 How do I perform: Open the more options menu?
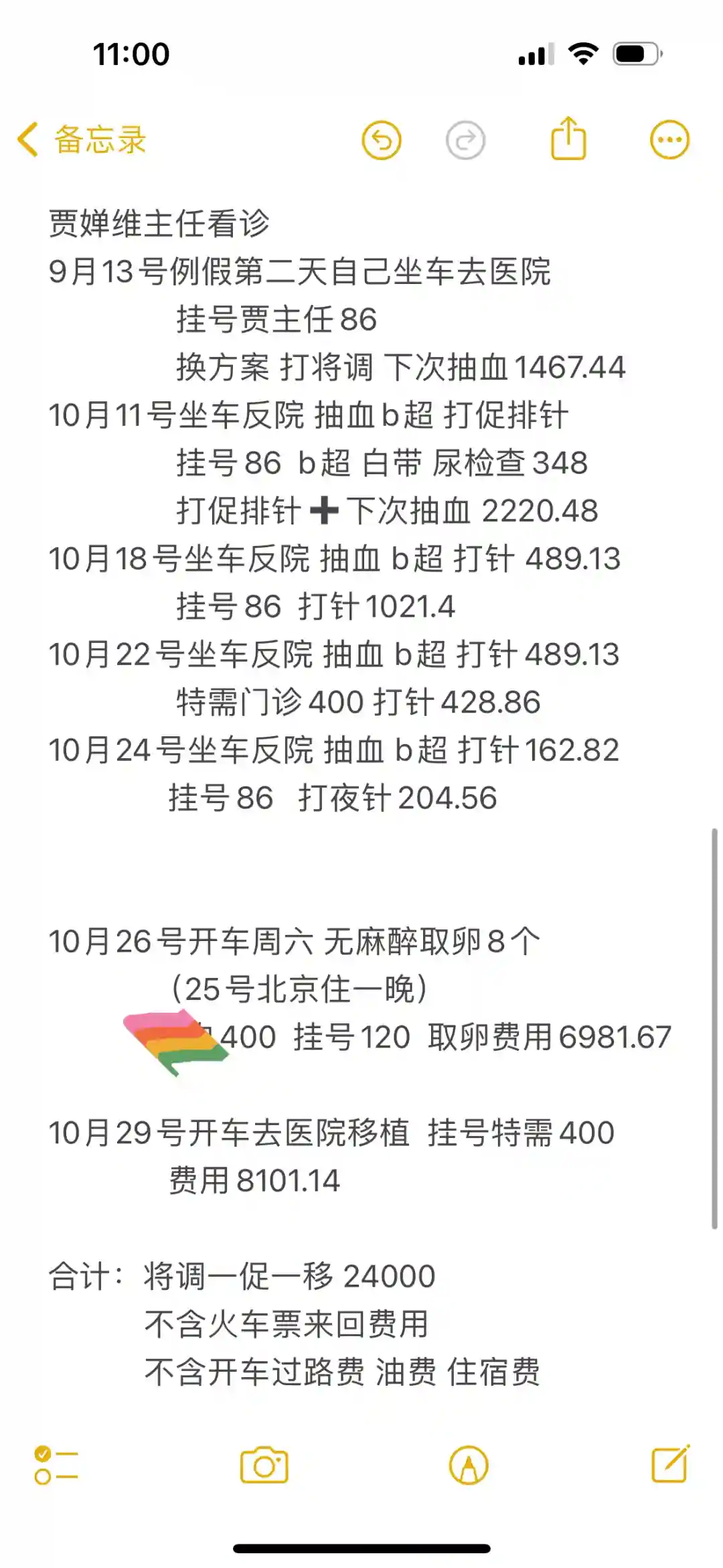pos(669,140)
